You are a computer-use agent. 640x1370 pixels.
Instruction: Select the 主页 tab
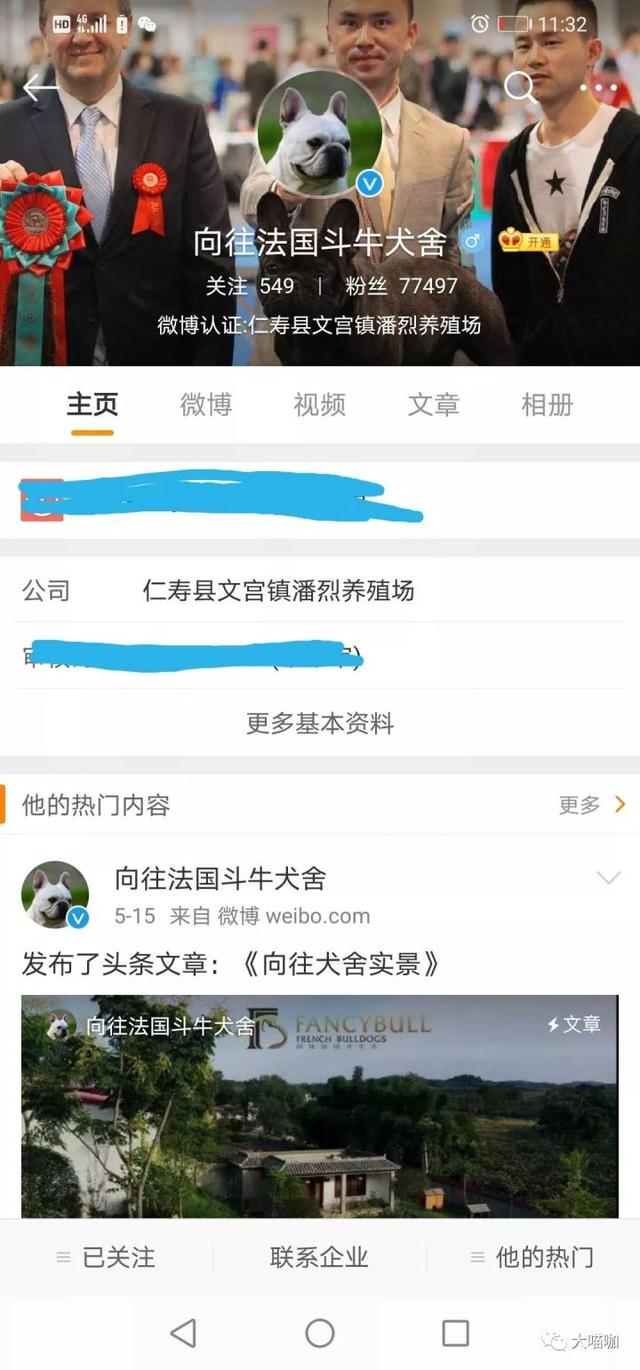coord(92,404)
